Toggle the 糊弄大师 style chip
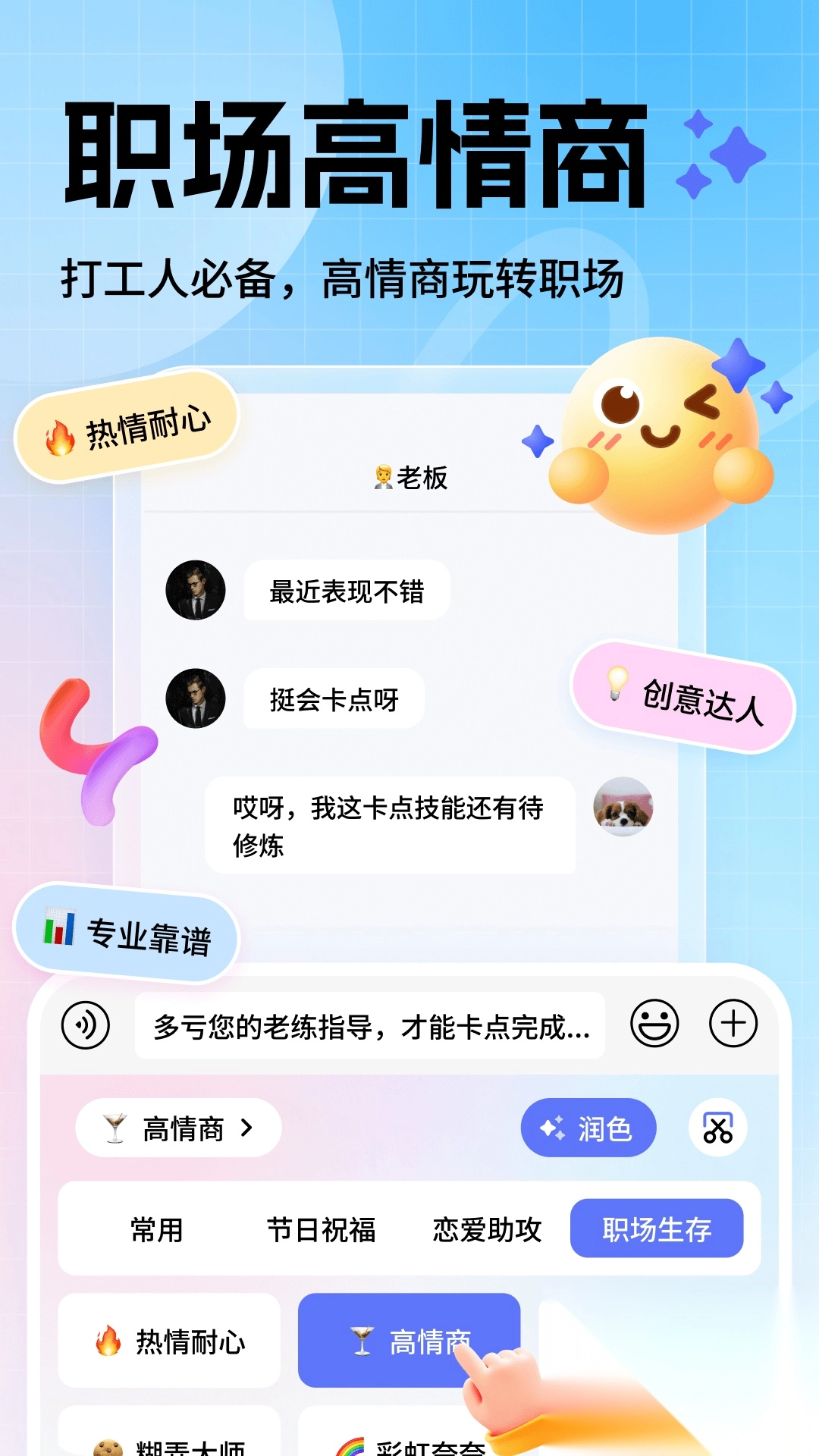 pyautogui.click(x=171, y=1442)
